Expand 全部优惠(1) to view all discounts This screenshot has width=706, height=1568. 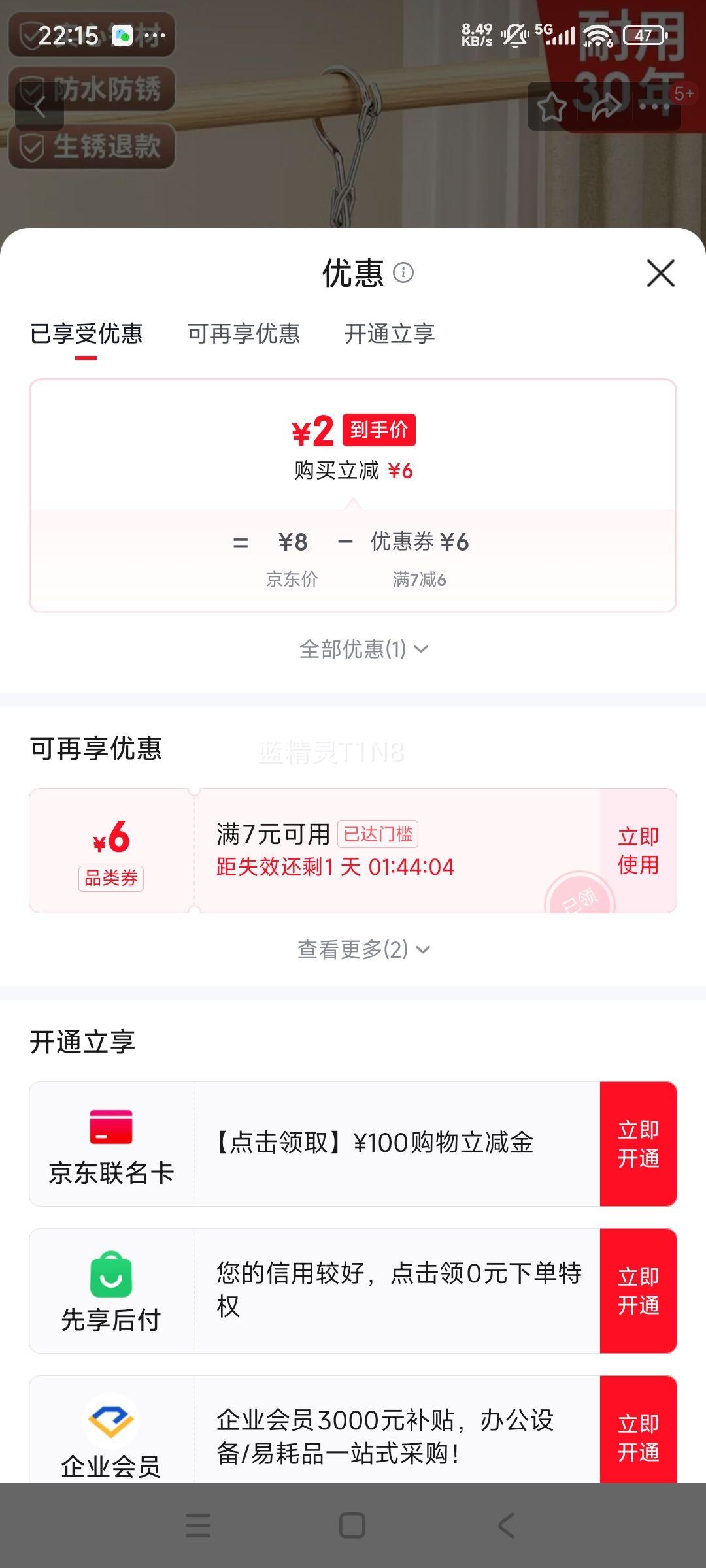tap(363, 647)
